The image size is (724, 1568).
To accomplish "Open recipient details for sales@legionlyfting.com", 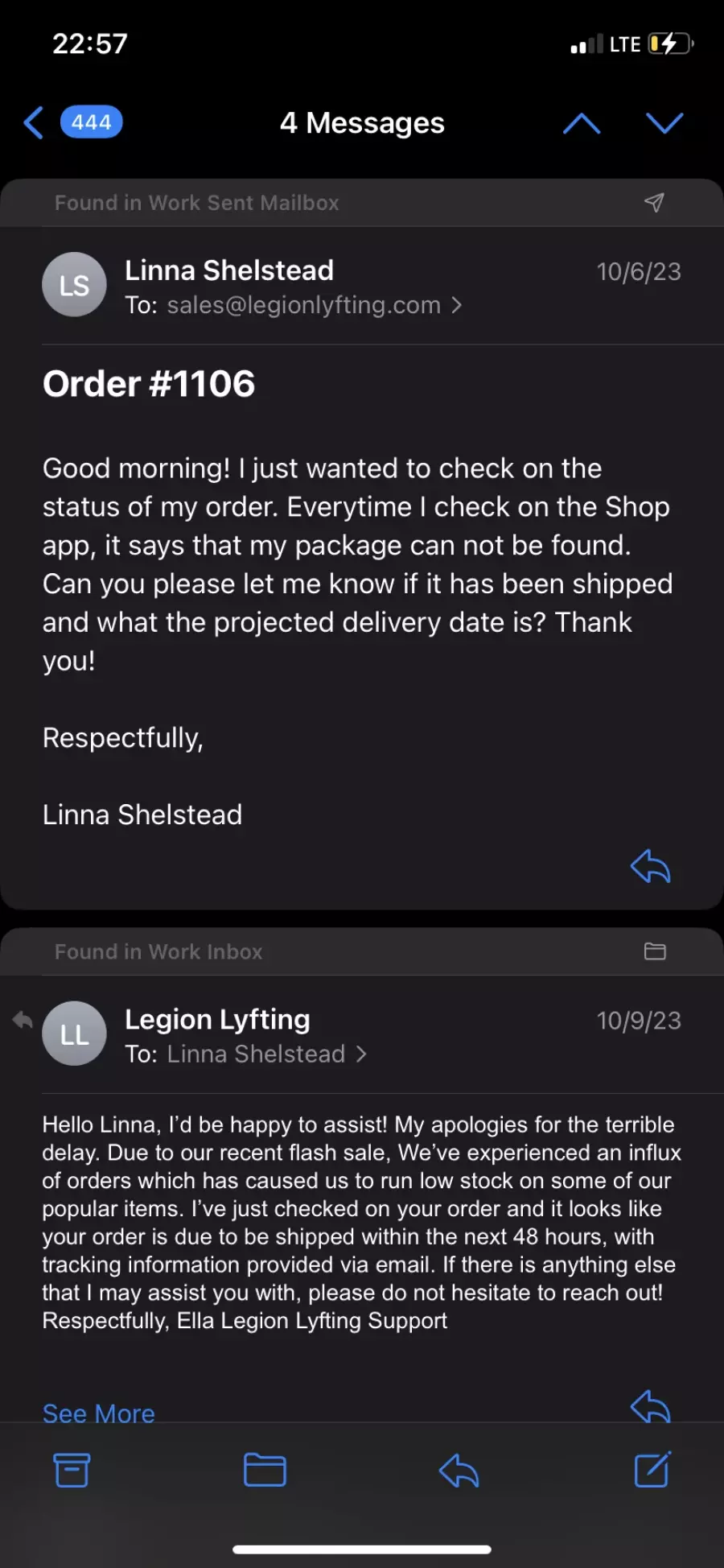I will (315, 305).
